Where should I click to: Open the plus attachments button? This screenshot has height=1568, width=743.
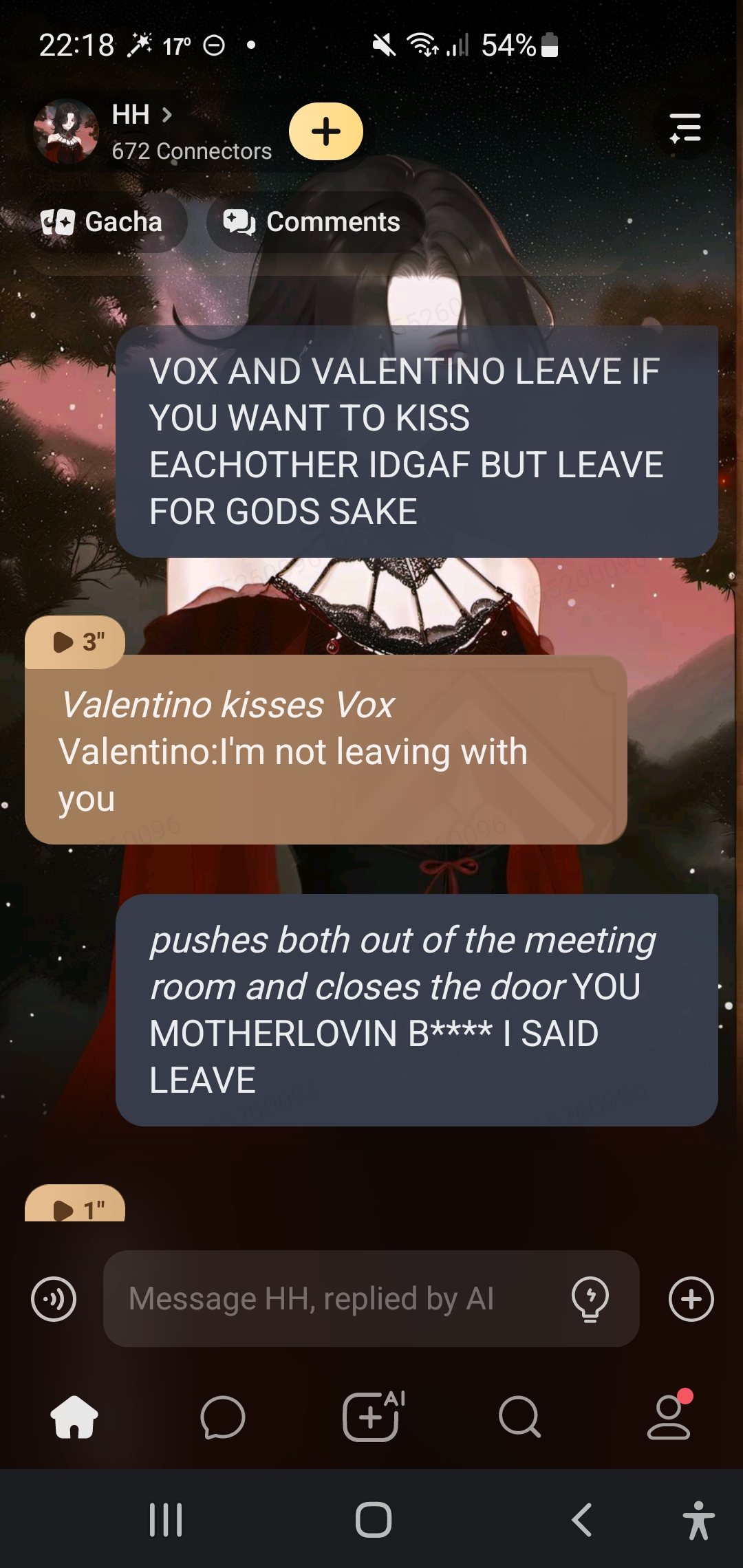click(x=691, y=1299)
